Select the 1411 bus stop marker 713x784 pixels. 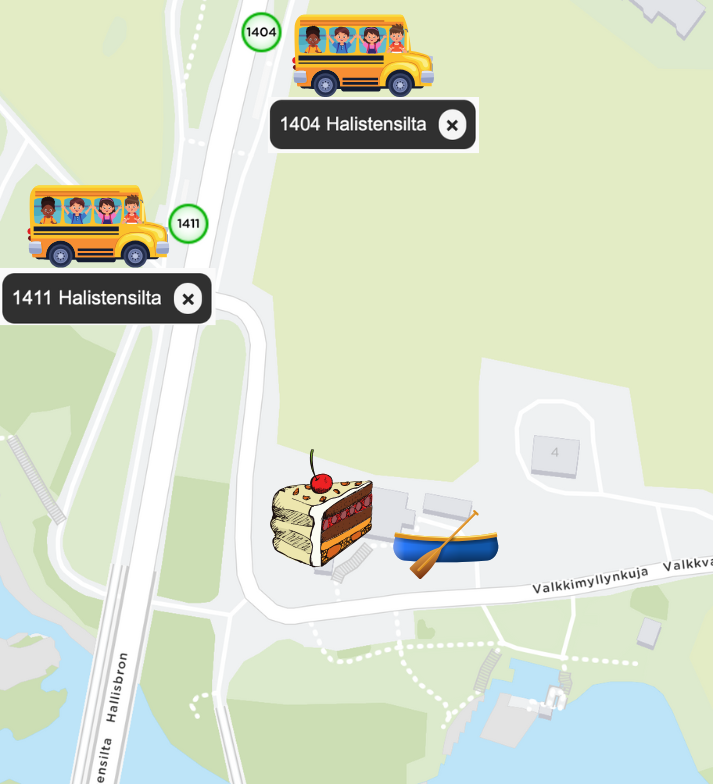pos(188,224)
